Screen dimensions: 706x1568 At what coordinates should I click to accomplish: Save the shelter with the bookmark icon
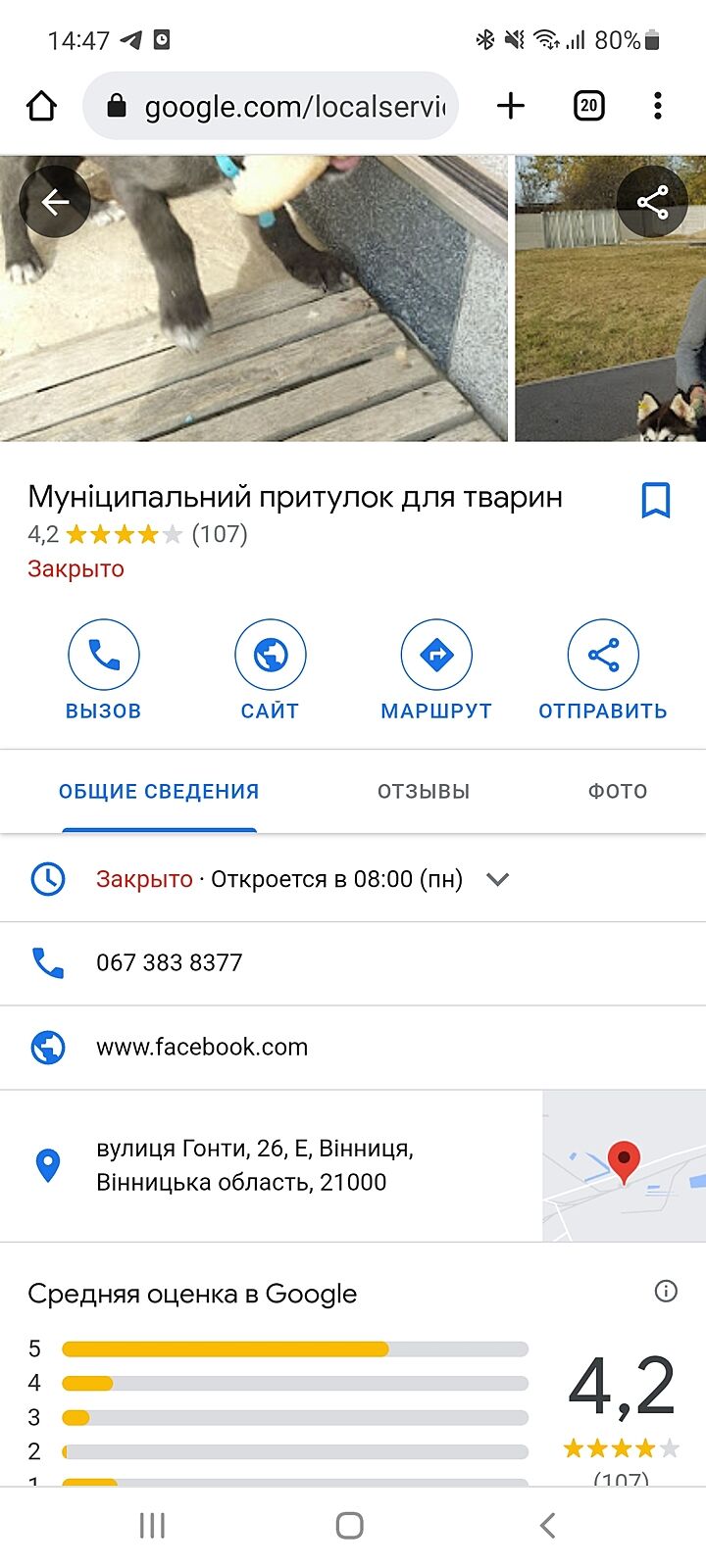click(x=655, y=500)
